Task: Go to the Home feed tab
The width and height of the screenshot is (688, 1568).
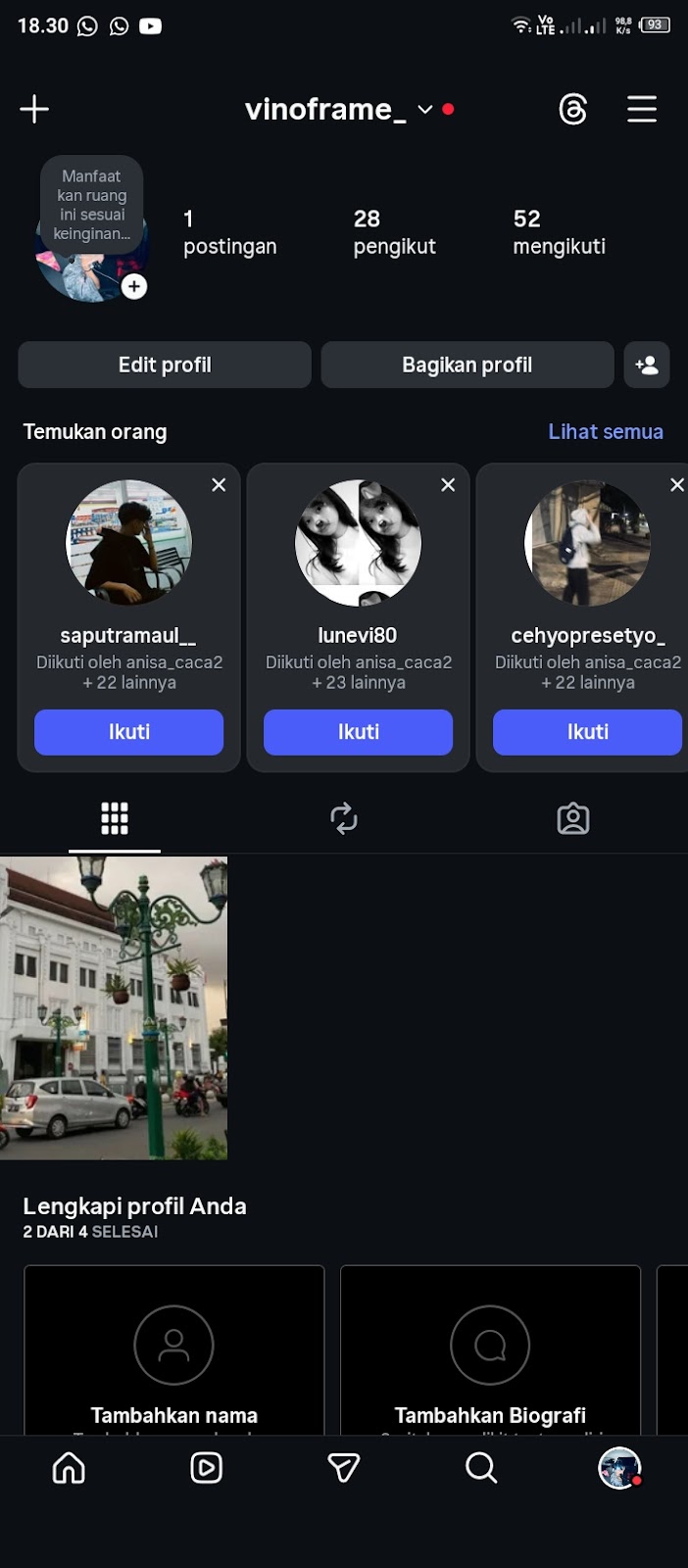Action: pos(69,1468)
